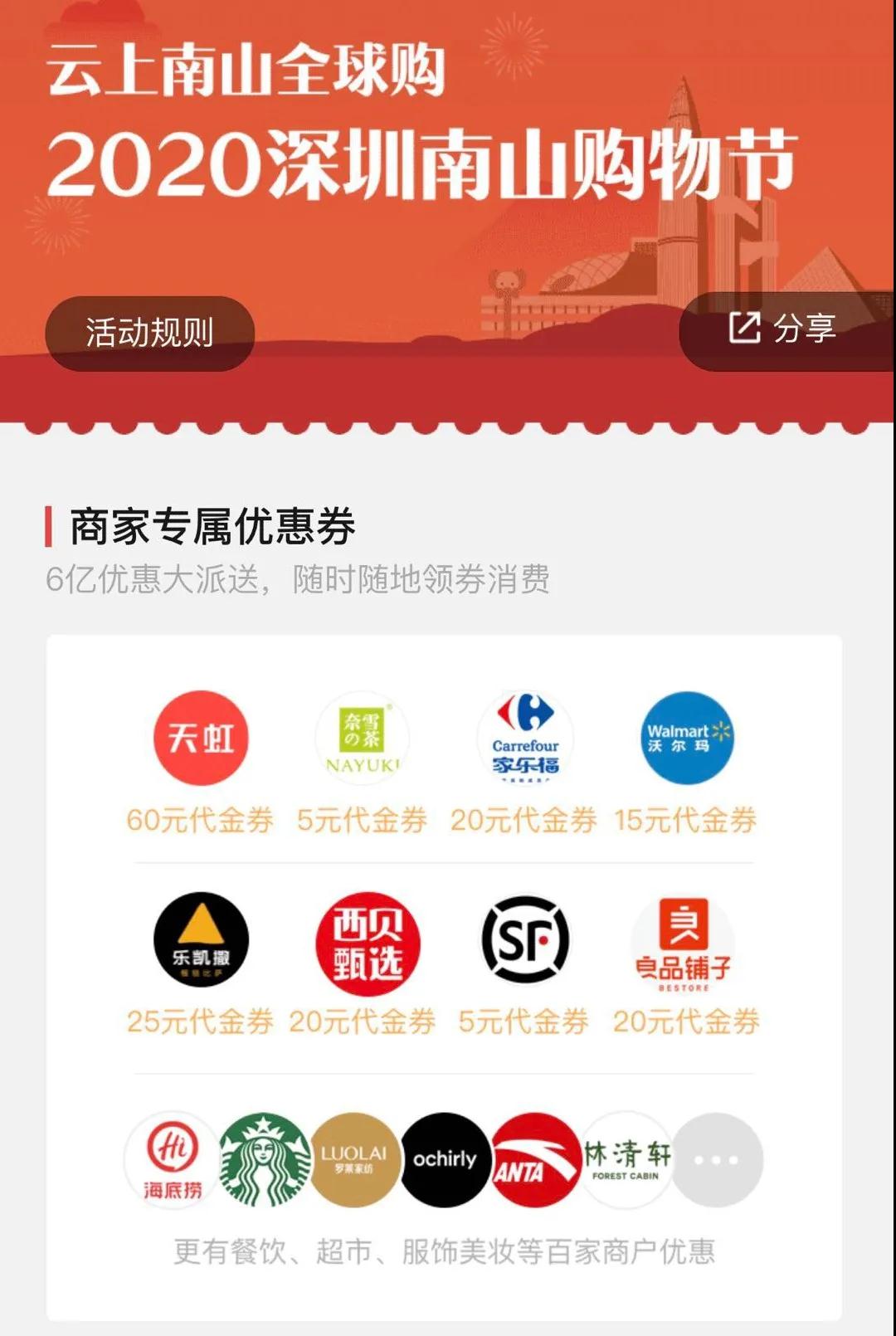The width and height of the screenshot is (896, 1336).
Task: Share this page via 分享
Action: point(782,329)
